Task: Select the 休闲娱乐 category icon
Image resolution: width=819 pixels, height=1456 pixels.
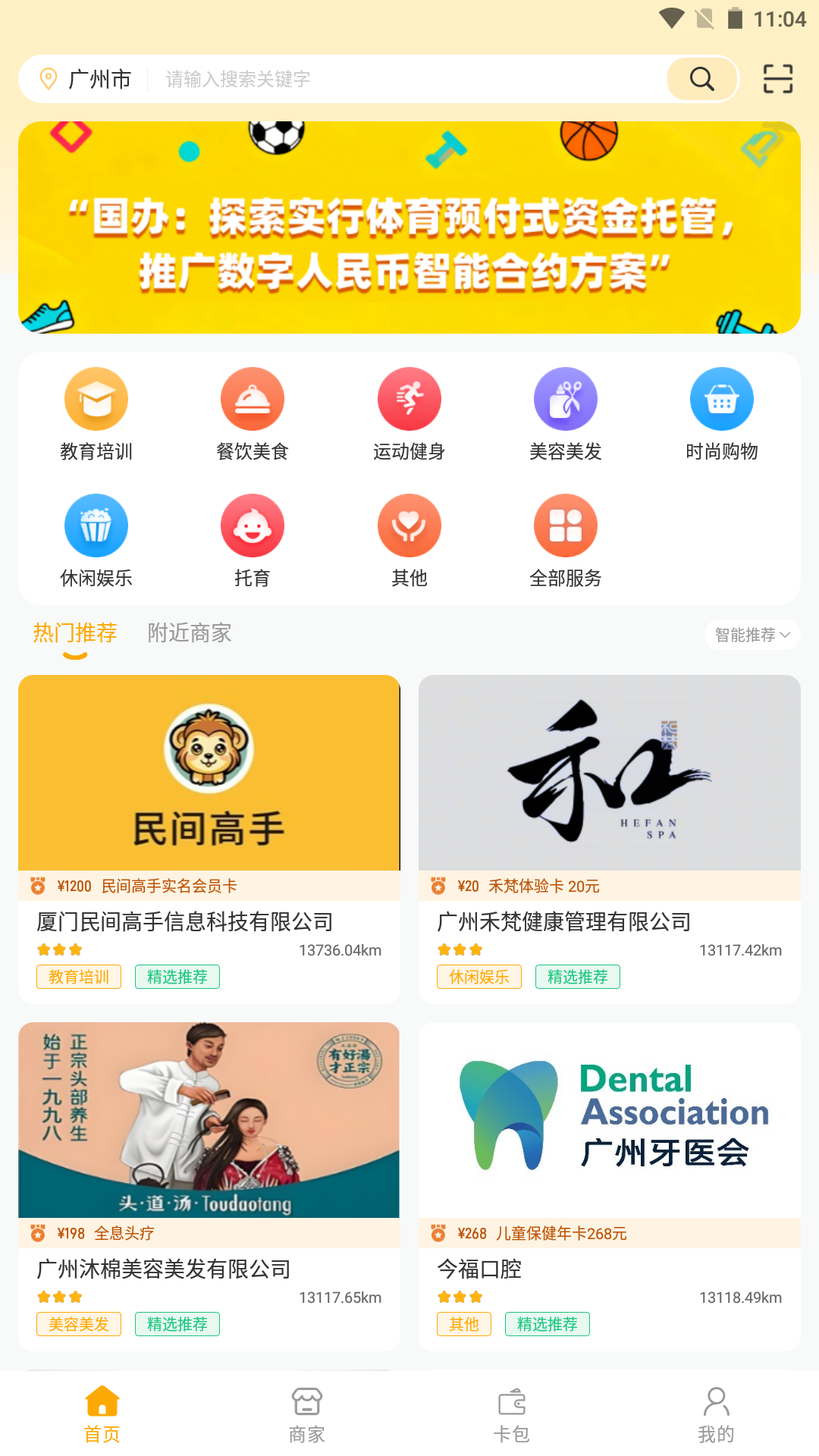Action: 96,525
